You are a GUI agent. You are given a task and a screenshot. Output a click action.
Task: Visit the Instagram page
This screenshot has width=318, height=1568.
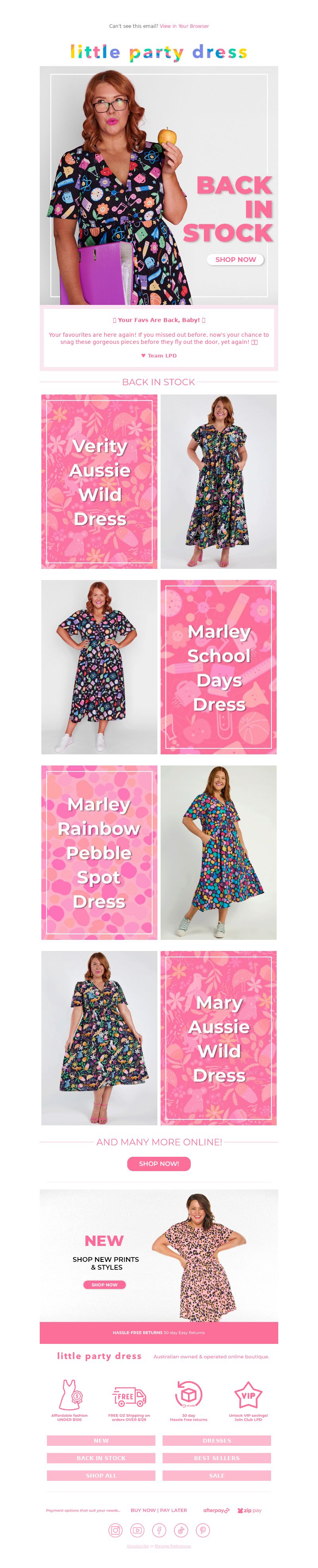tap(116, 1530)
